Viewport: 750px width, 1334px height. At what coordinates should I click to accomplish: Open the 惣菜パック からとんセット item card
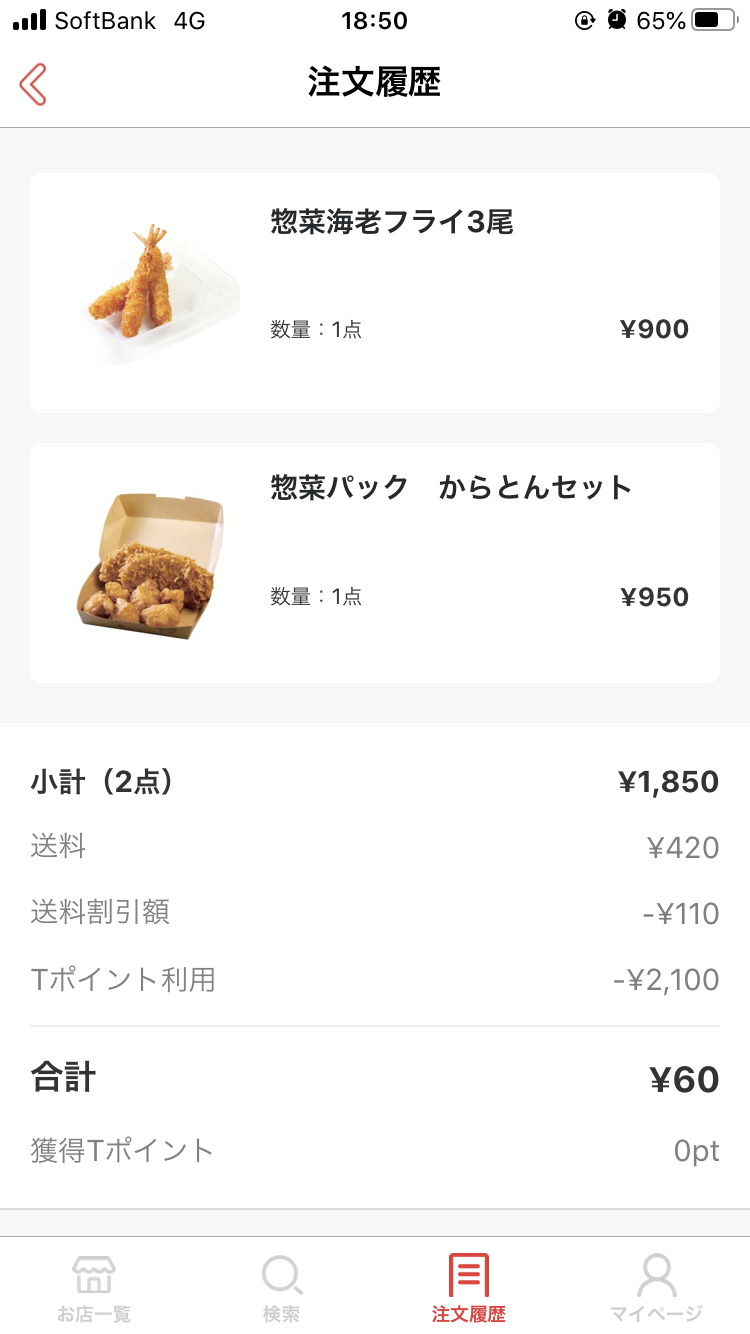click(x=375, y=563)
